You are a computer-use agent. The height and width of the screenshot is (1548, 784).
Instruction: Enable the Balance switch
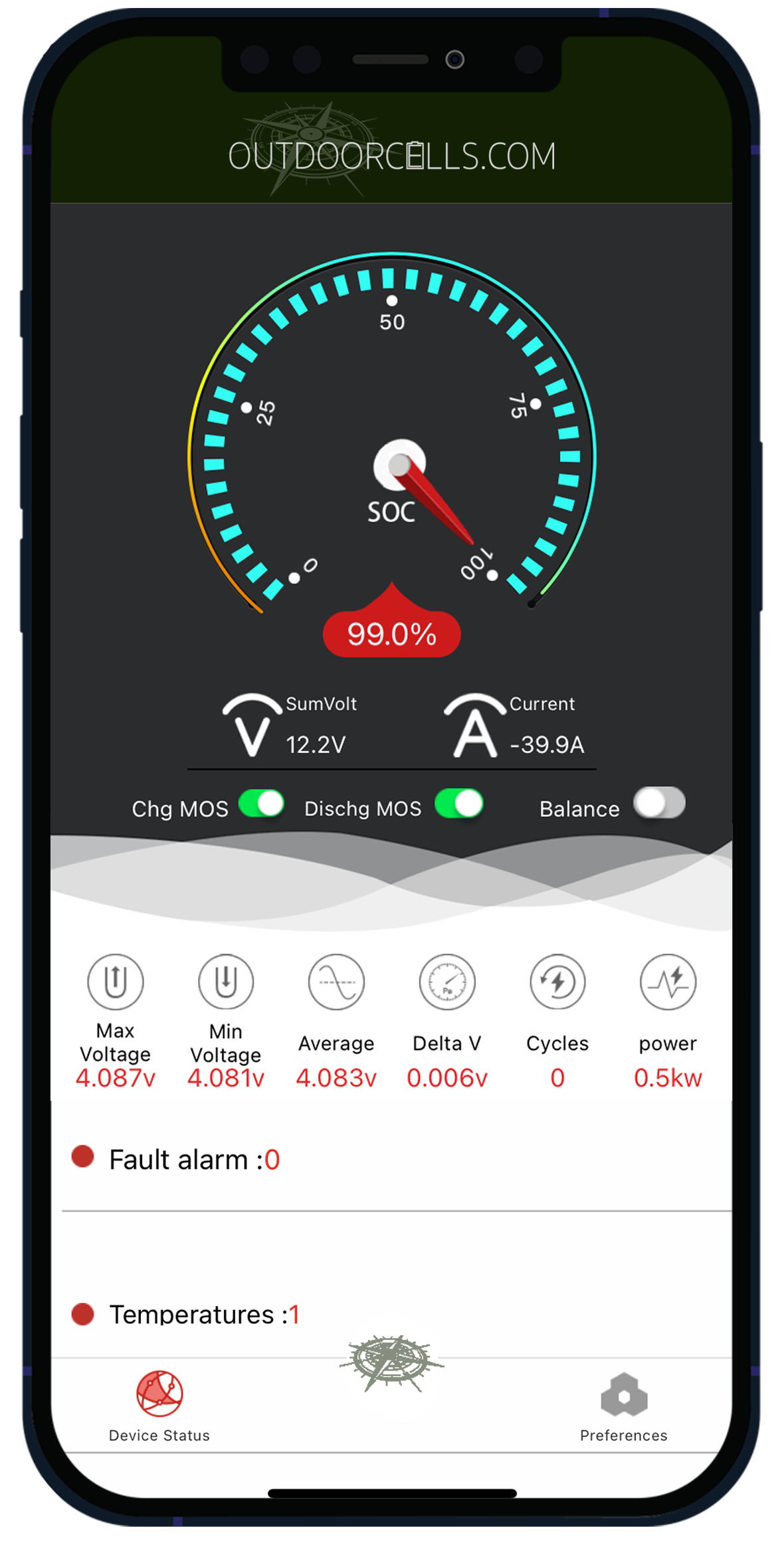[659, 804]
